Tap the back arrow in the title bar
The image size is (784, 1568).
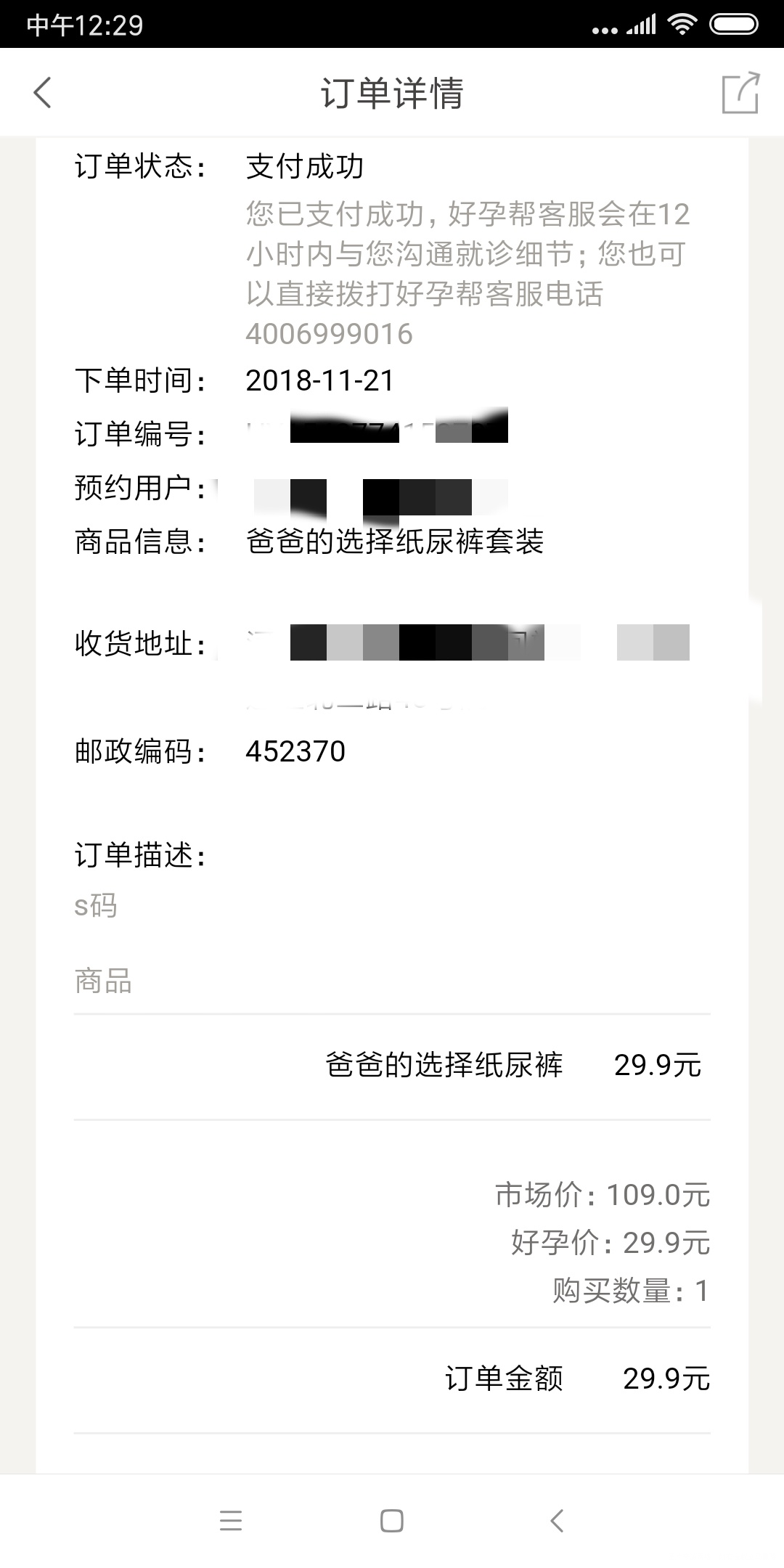(41, 93)
